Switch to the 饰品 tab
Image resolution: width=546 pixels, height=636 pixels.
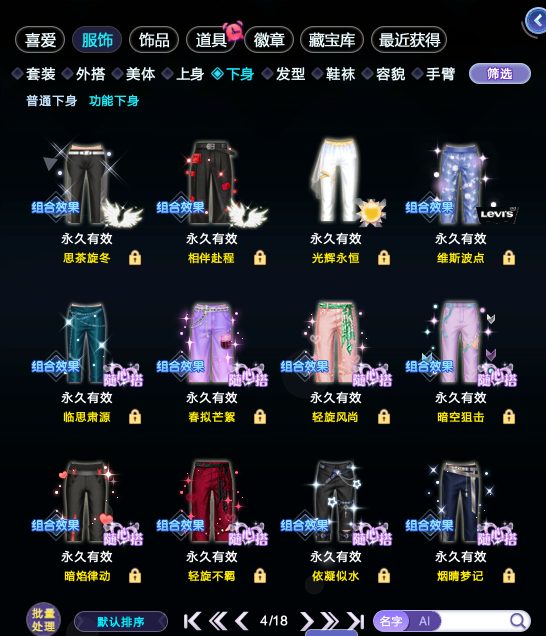(x=154, y=40)
